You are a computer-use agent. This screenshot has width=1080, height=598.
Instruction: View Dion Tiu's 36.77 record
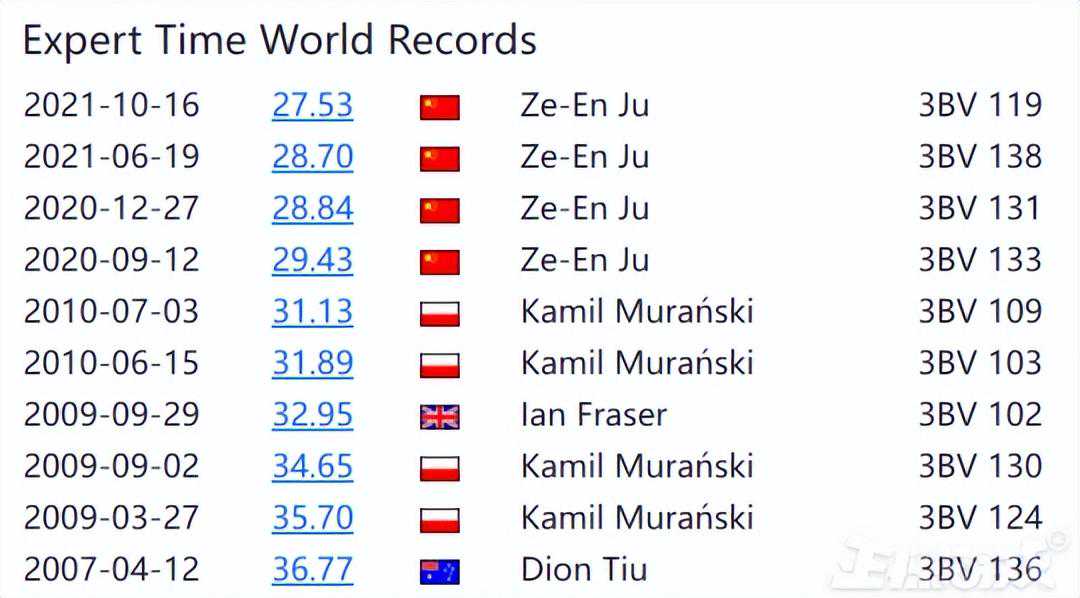pos(312,570)
